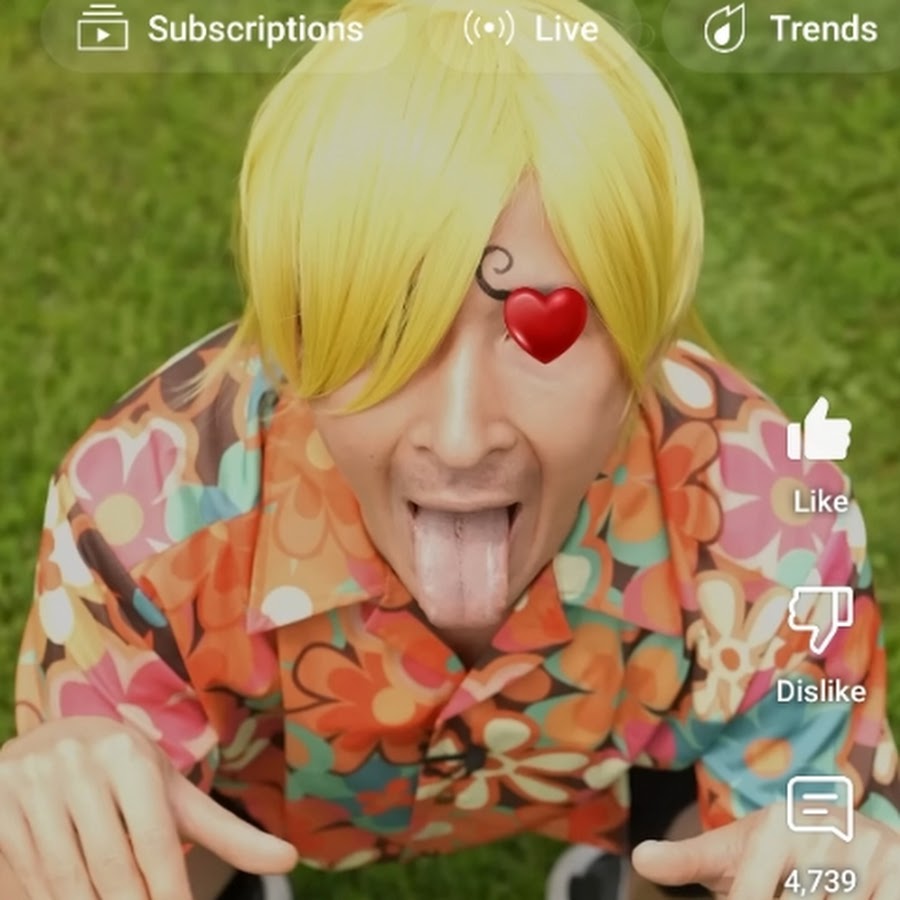Open the comments with 4,739 replies
The height and width of the screenshot is (900, 900).
pos(820,810)
